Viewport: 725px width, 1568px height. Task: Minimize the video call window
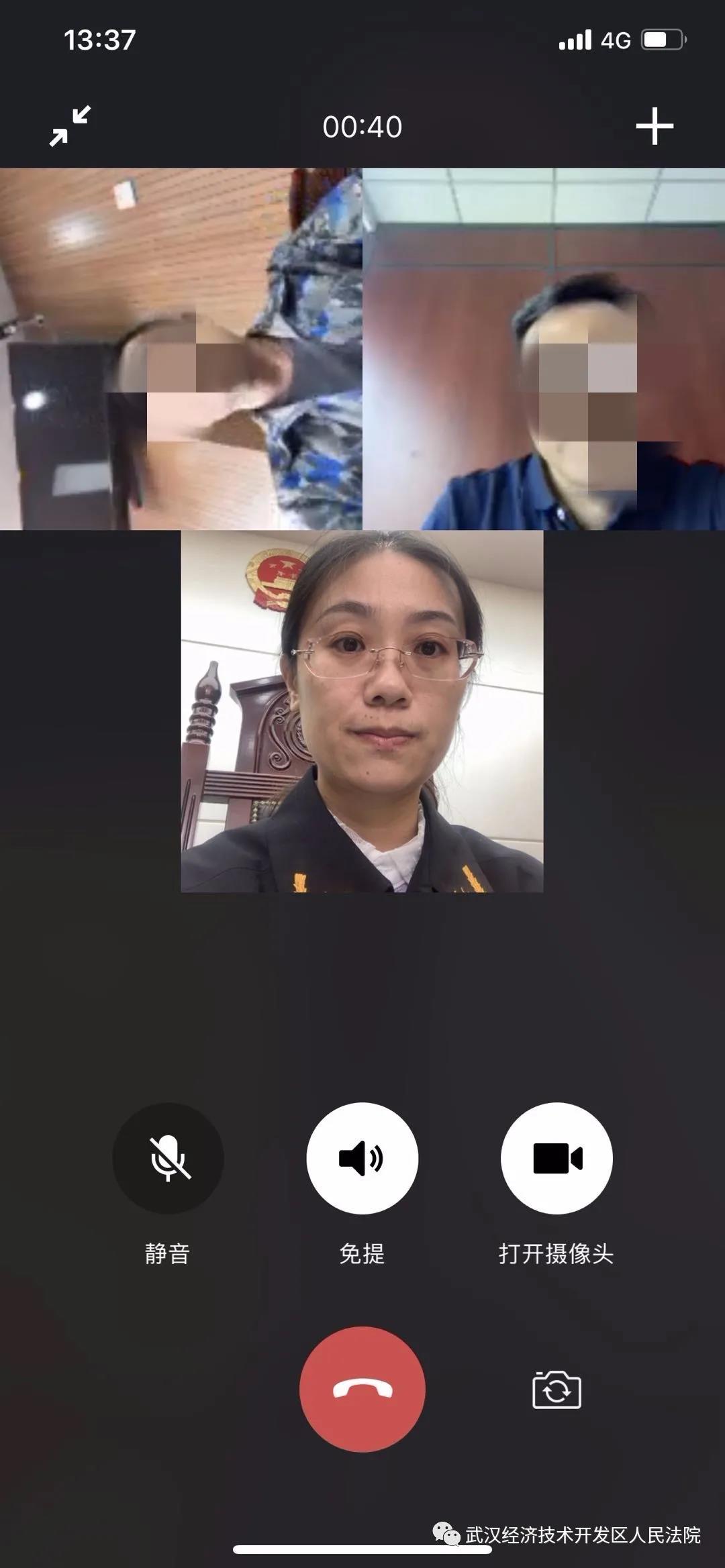(70, 126)
